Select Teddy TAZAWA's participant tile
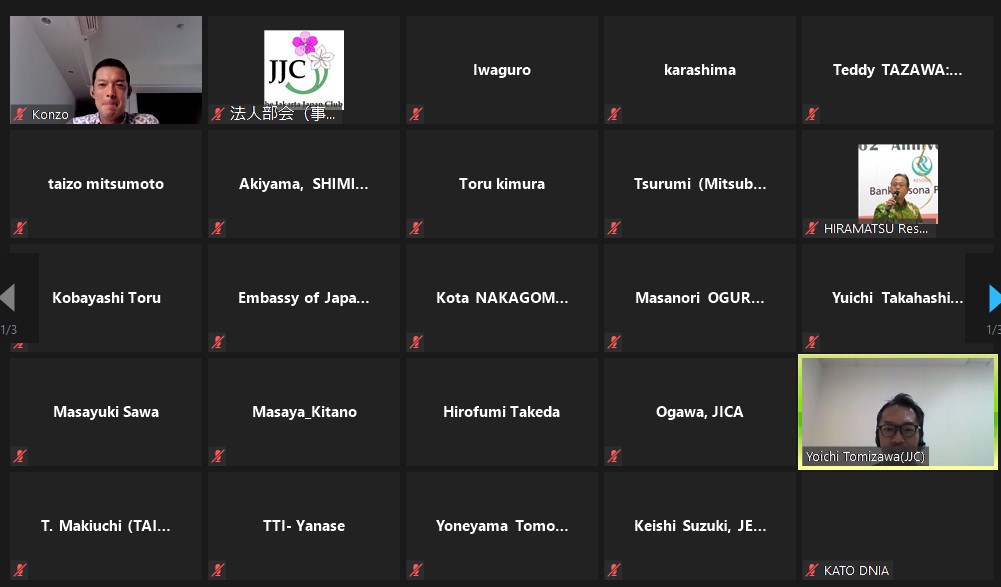The image size is (1001, 587). pos(897,70)
